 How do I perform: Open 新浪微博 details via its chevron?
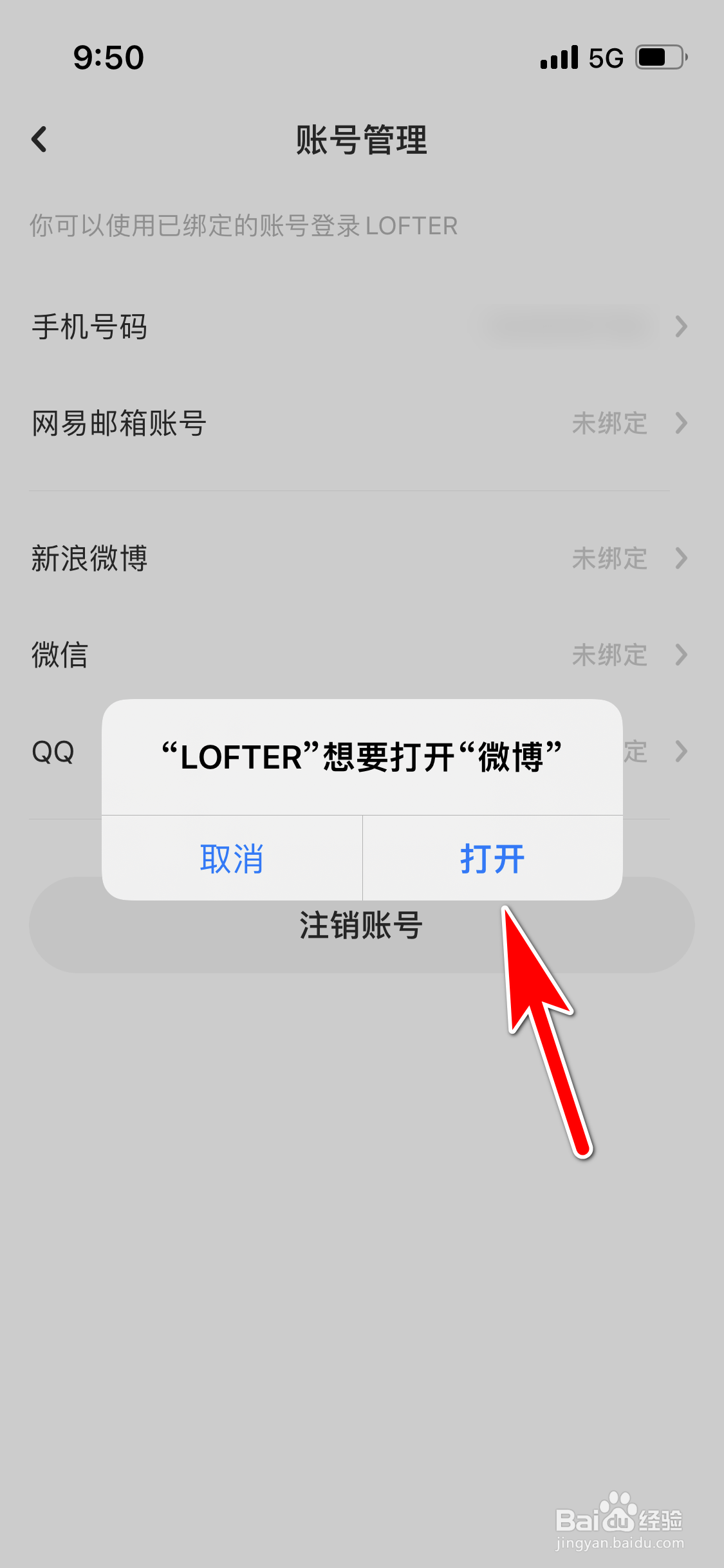[x=681, y=559]
